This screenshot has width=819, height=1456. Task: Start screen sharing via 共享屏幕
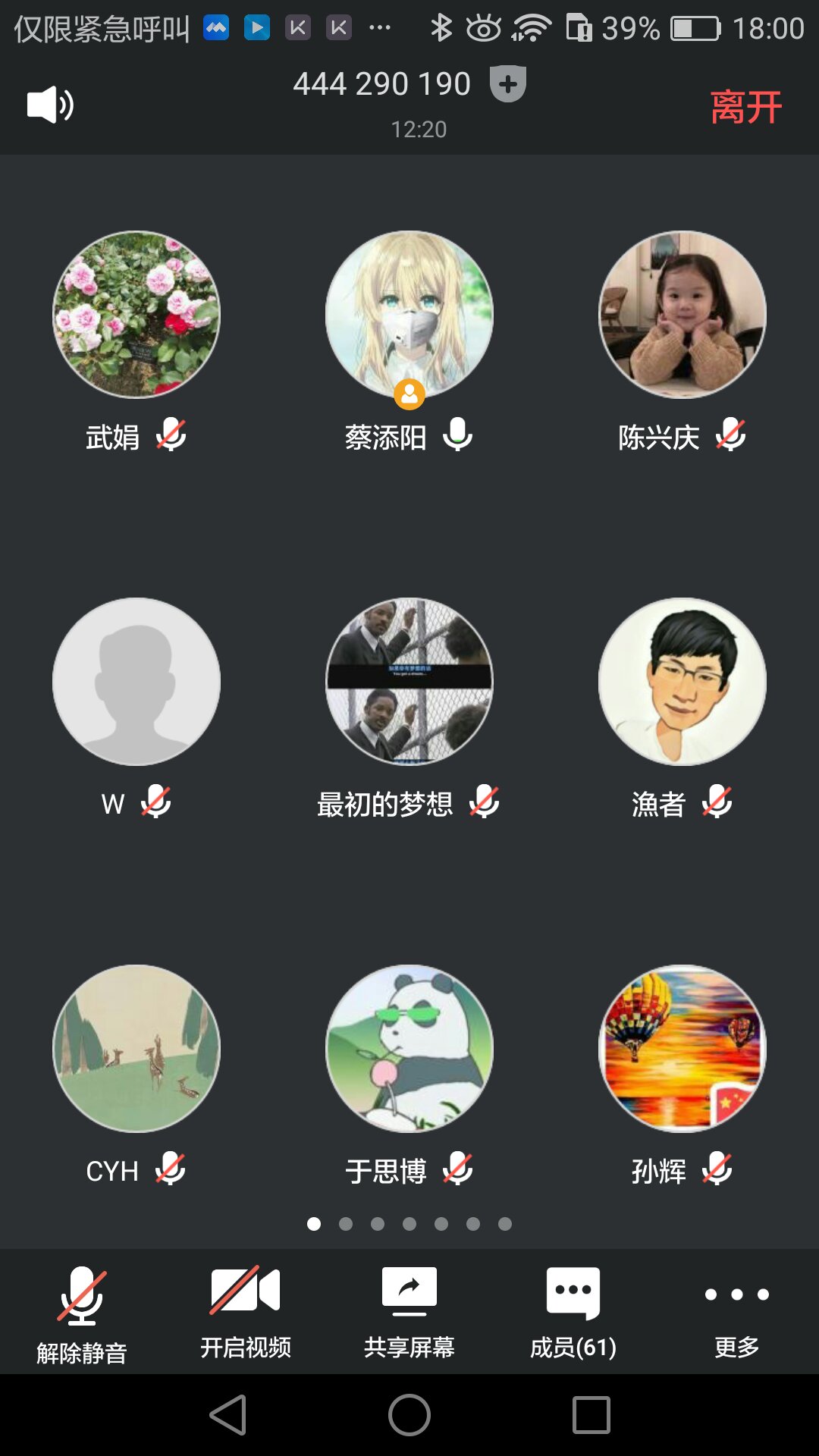point(409,1313)
